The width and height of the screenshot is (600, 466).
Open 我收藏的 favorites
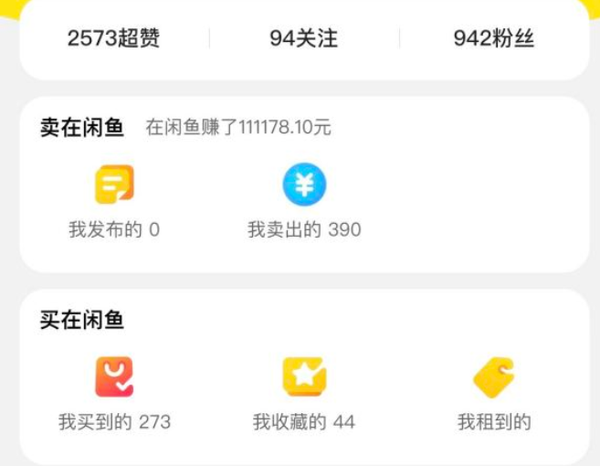(304, 394)
